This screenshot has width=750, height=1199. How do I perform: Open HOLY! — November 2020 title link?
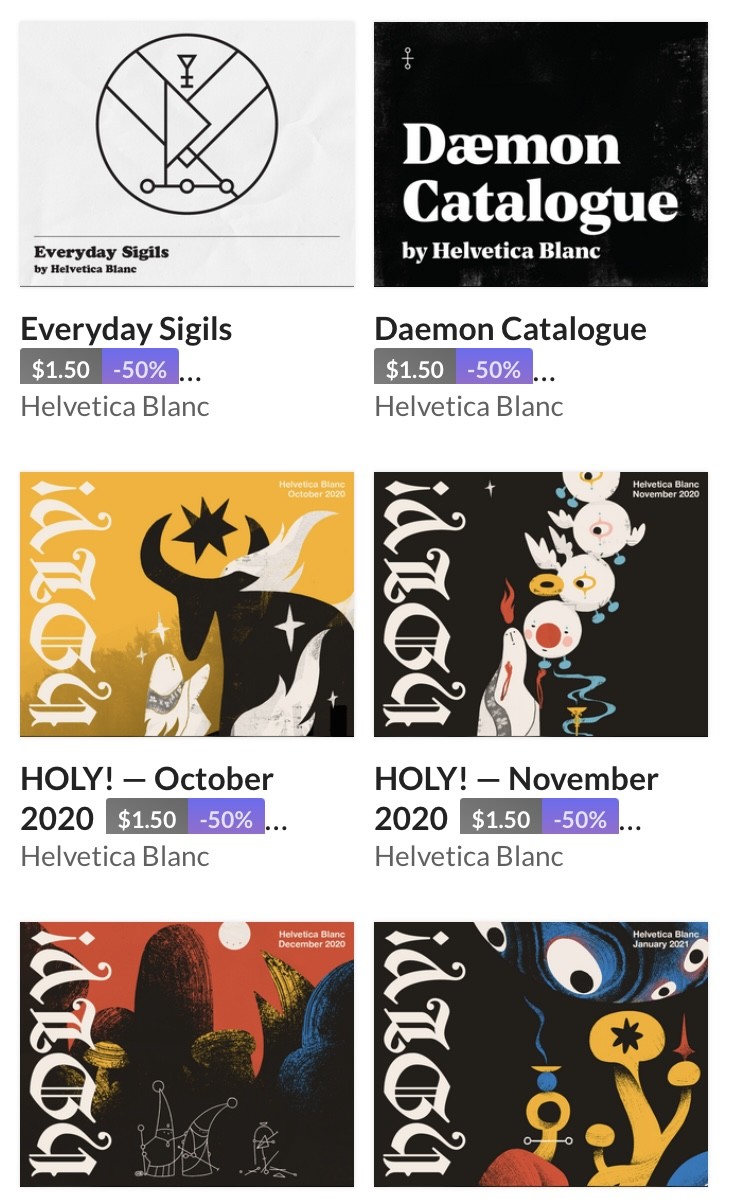[x=515, y=779]
